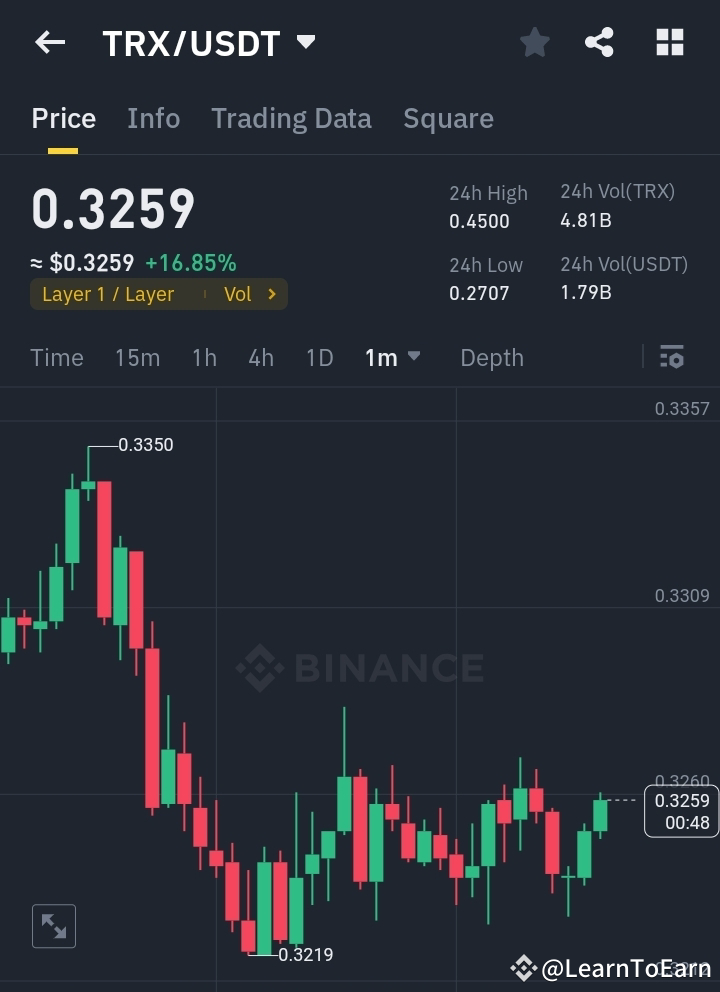Click the 4h interval option
Viewport: 720px width, 992px height.
pyautogui.click(x=261, y=357)
